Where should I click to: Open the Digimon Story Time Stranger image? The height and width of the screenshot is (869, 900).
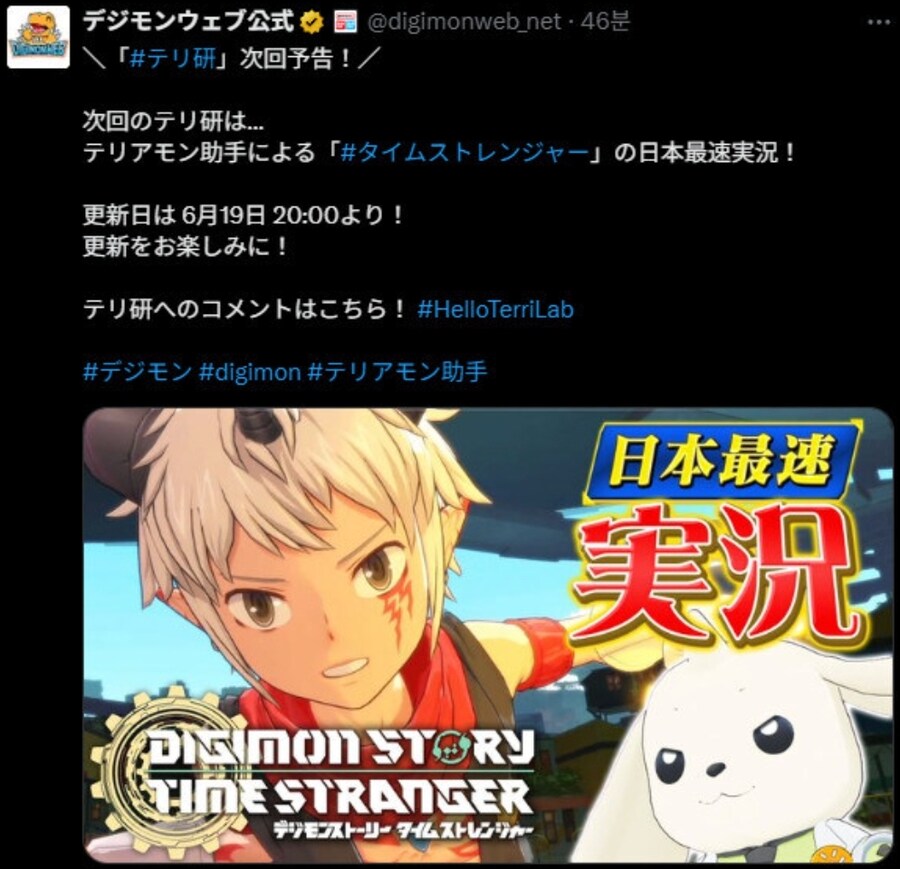tap(488, 634)
